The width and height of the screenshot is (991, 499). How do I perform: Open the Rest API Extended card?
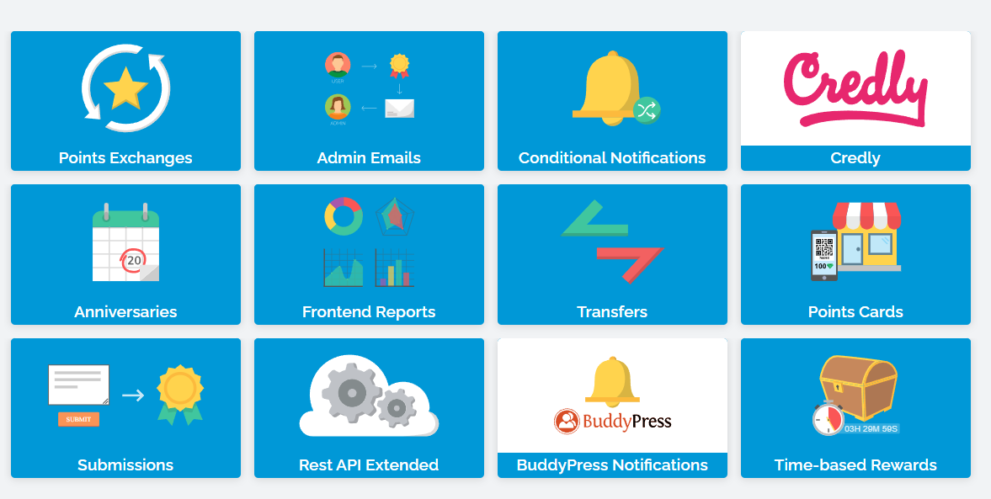pyautogui.click(x=368, y=408)
